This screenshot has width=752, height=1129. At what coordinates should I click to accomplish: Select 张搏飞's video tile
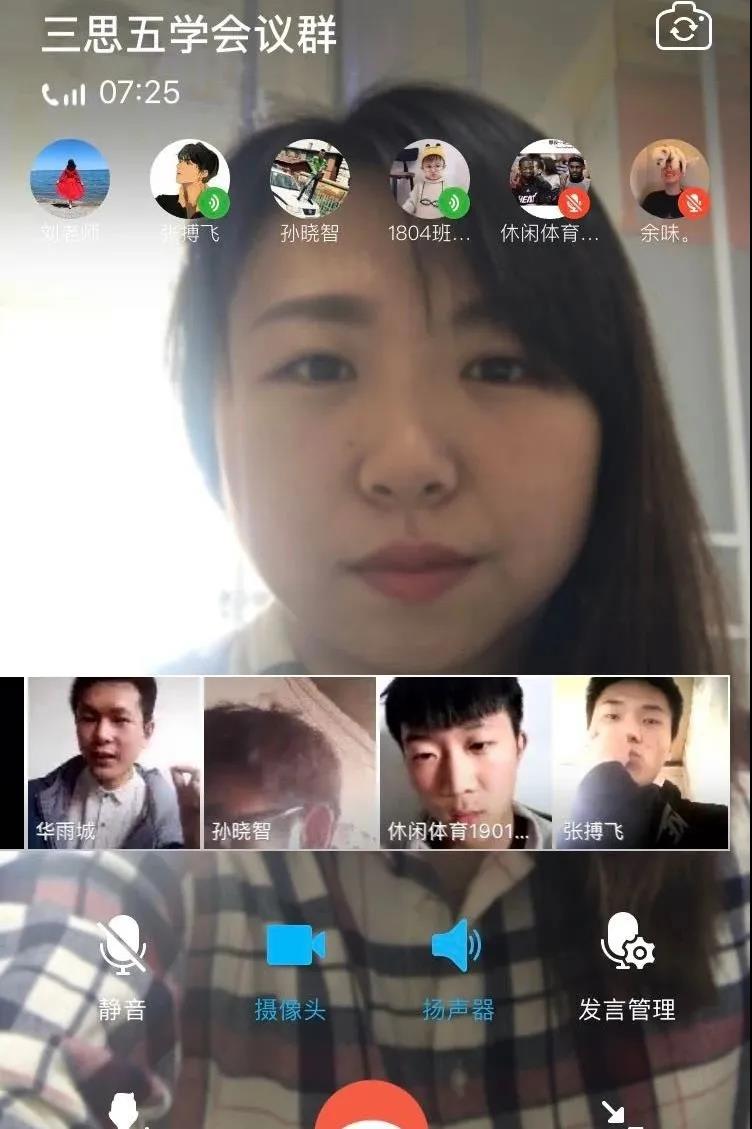point(642,763)
